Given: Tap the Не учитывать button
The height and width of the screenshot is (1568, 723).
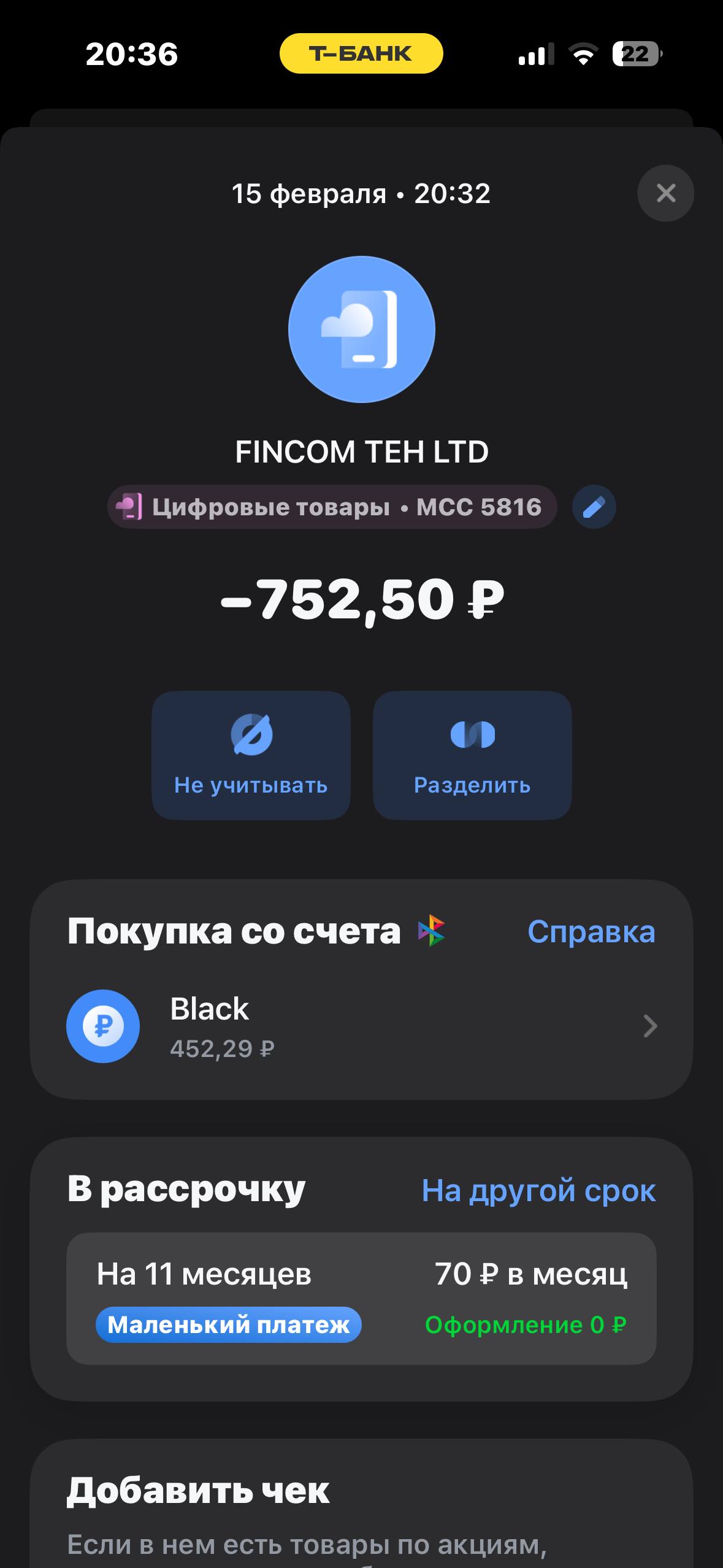Looking at the screenshot, I should 251,755.
